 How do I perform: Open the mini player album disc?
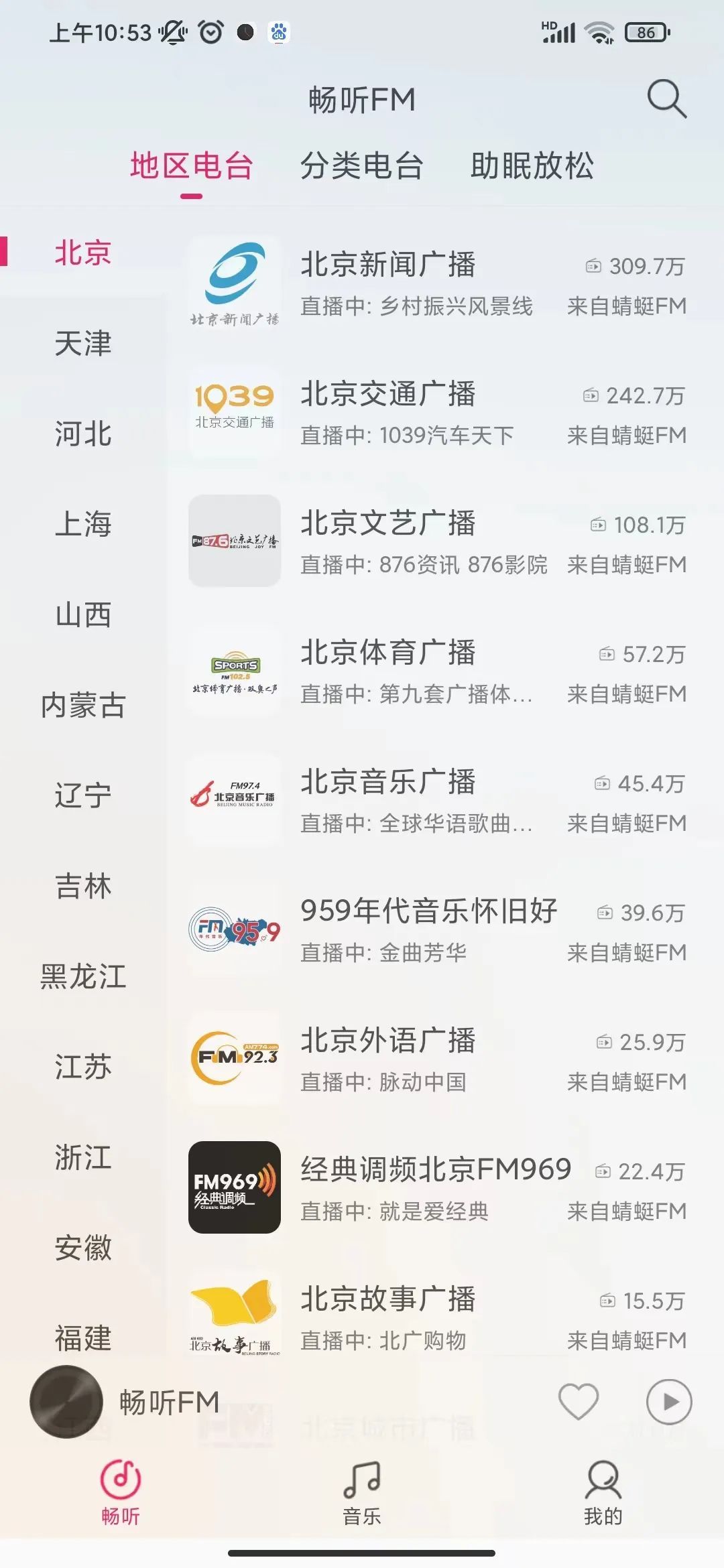66,1401
